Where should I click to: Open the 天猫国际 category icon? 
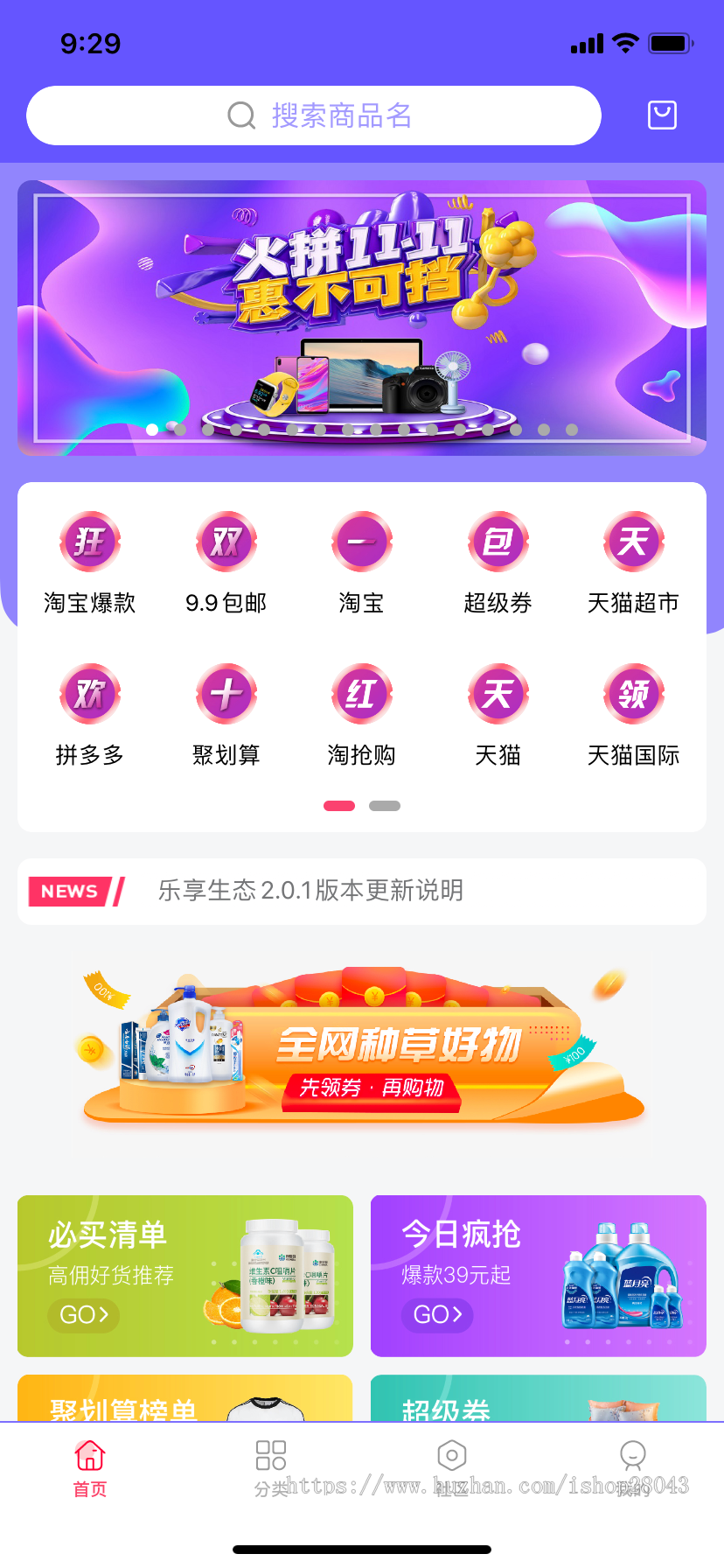[x=633, y=693]
